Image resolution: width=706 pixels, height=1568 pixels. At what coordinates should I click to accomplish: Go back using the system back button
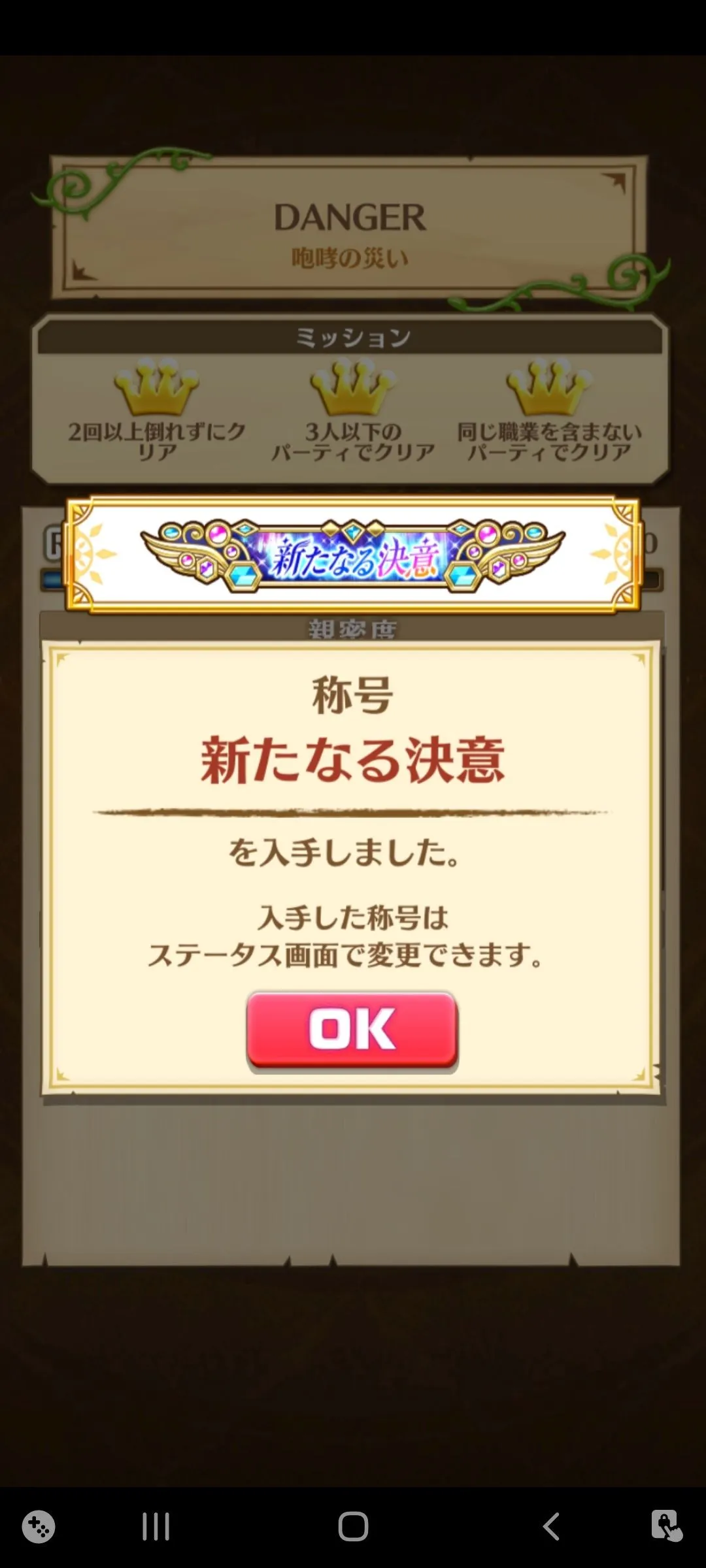point(551,1527)
